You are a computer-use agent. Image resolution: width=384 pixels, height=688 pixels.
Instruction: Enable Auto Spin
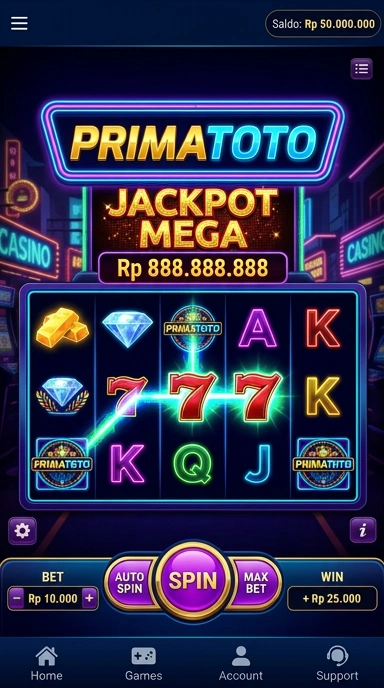[x=129, y=583]
